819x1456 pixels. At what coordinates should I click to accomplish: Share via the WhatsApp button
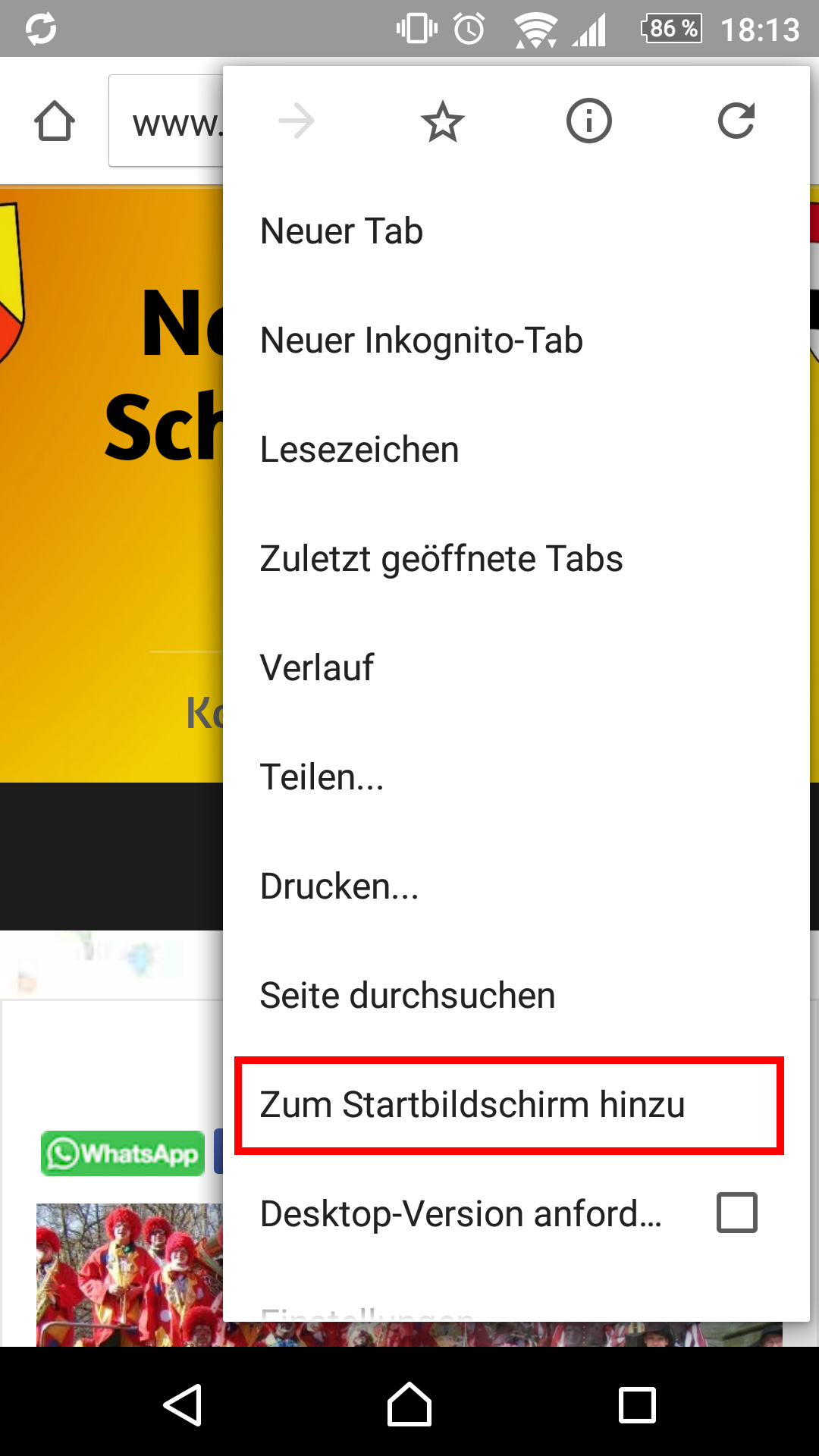pos(123,1153)
